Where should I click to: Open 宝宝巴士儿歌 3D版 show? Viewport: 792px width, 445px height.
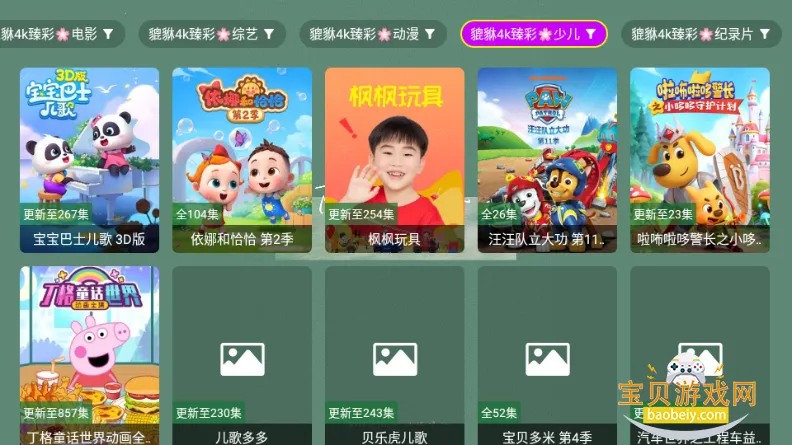(89, 160)
